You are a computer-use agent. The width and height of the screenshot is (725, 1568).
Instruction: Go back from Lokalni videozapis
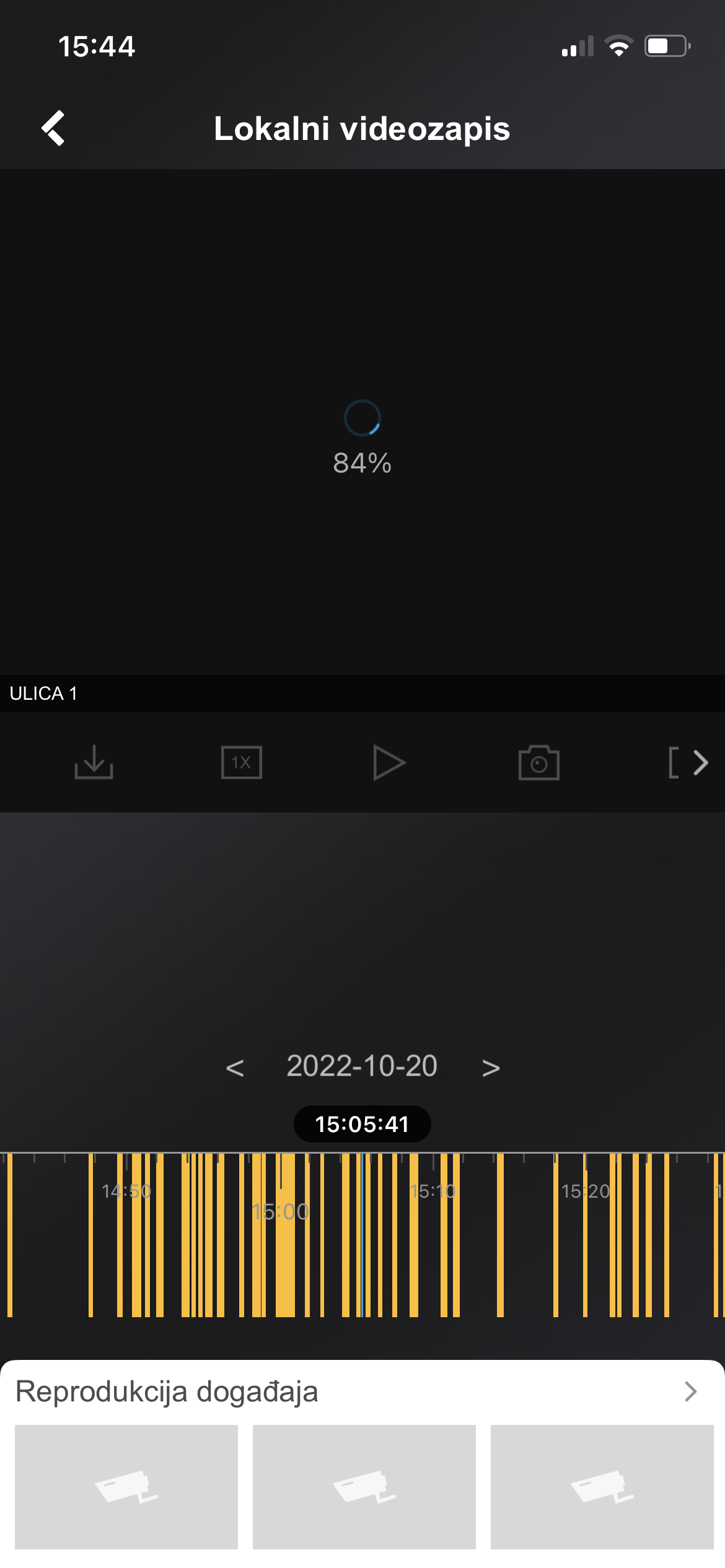[54, 128]
